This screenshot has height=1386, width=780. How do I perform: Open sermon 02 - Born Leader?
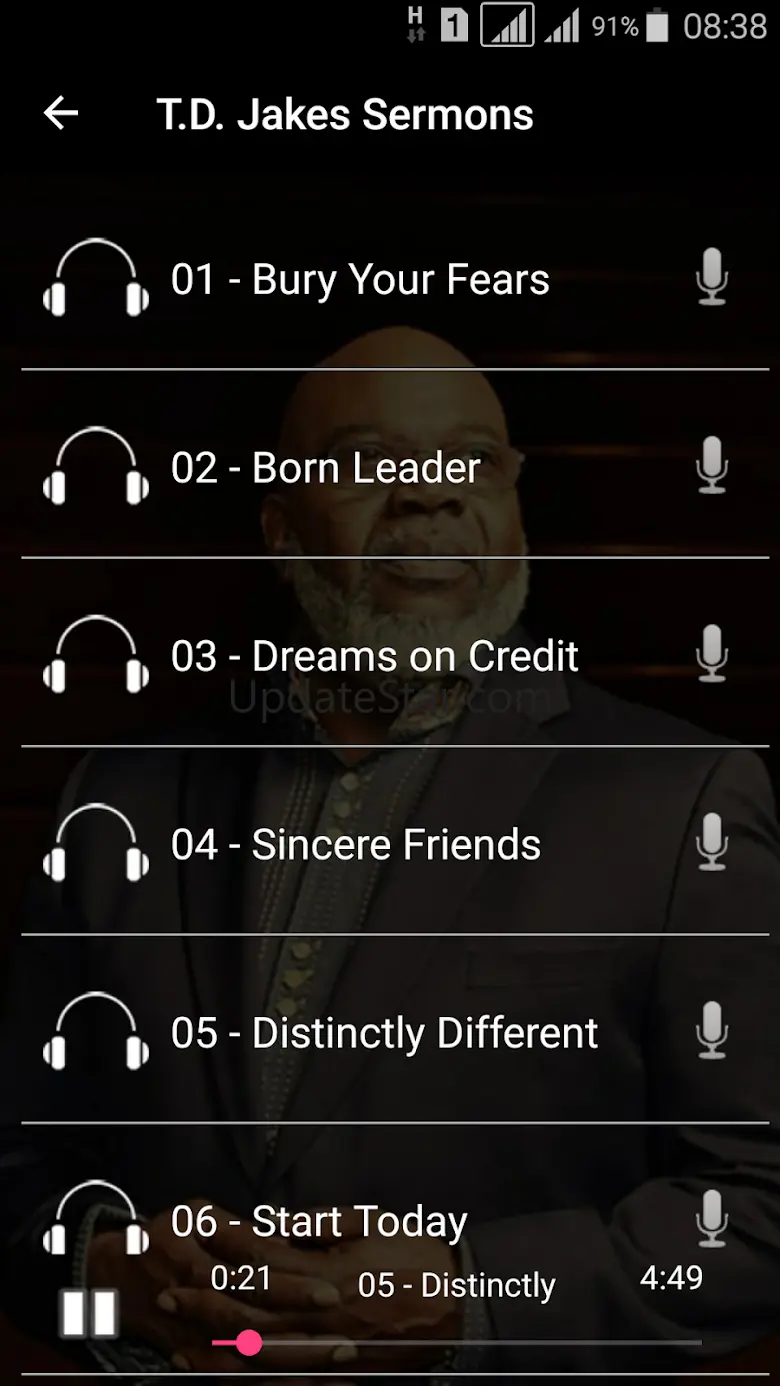pyautogui.click(x=326, y=468)
